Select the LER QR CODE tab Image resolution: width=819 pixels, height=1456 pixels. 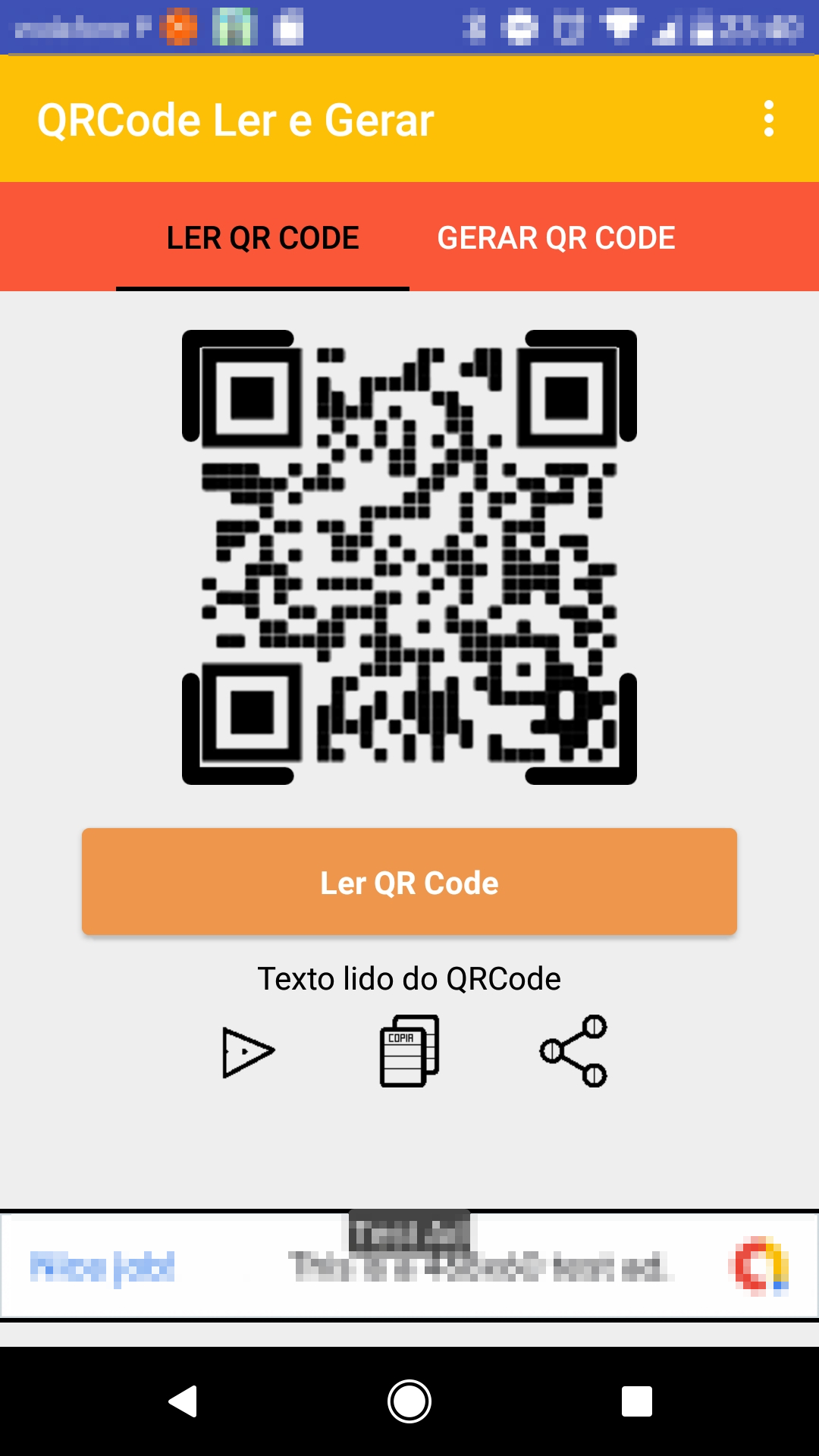pyautogui.click(x=262, y=238)
